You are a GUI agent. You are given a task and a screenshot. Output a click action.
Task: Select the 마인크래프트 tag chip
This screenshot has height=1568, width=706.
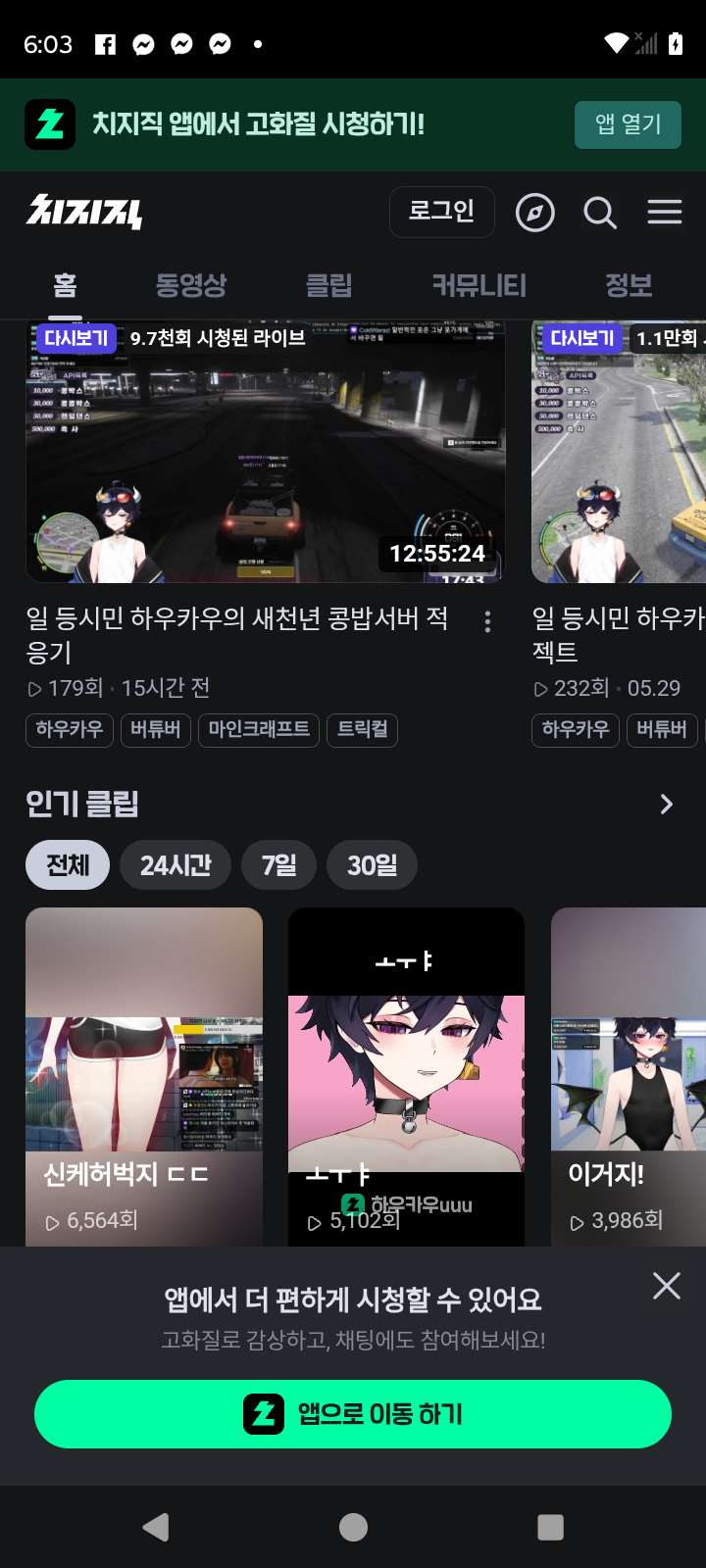(259, 729)
